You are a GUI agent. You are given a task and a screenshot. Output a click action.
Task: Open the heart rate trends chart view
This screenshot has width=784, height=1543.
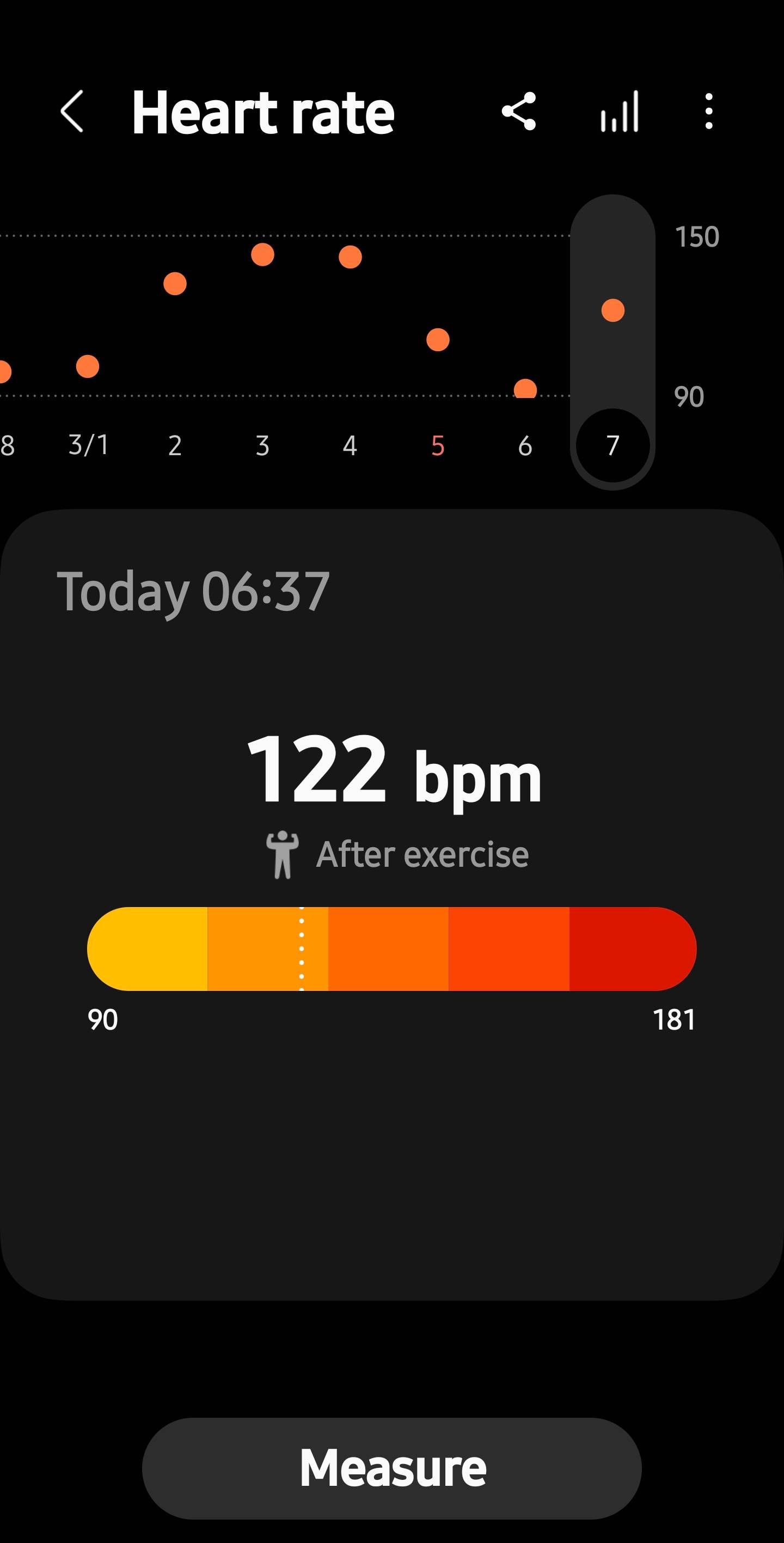point(619,112)
